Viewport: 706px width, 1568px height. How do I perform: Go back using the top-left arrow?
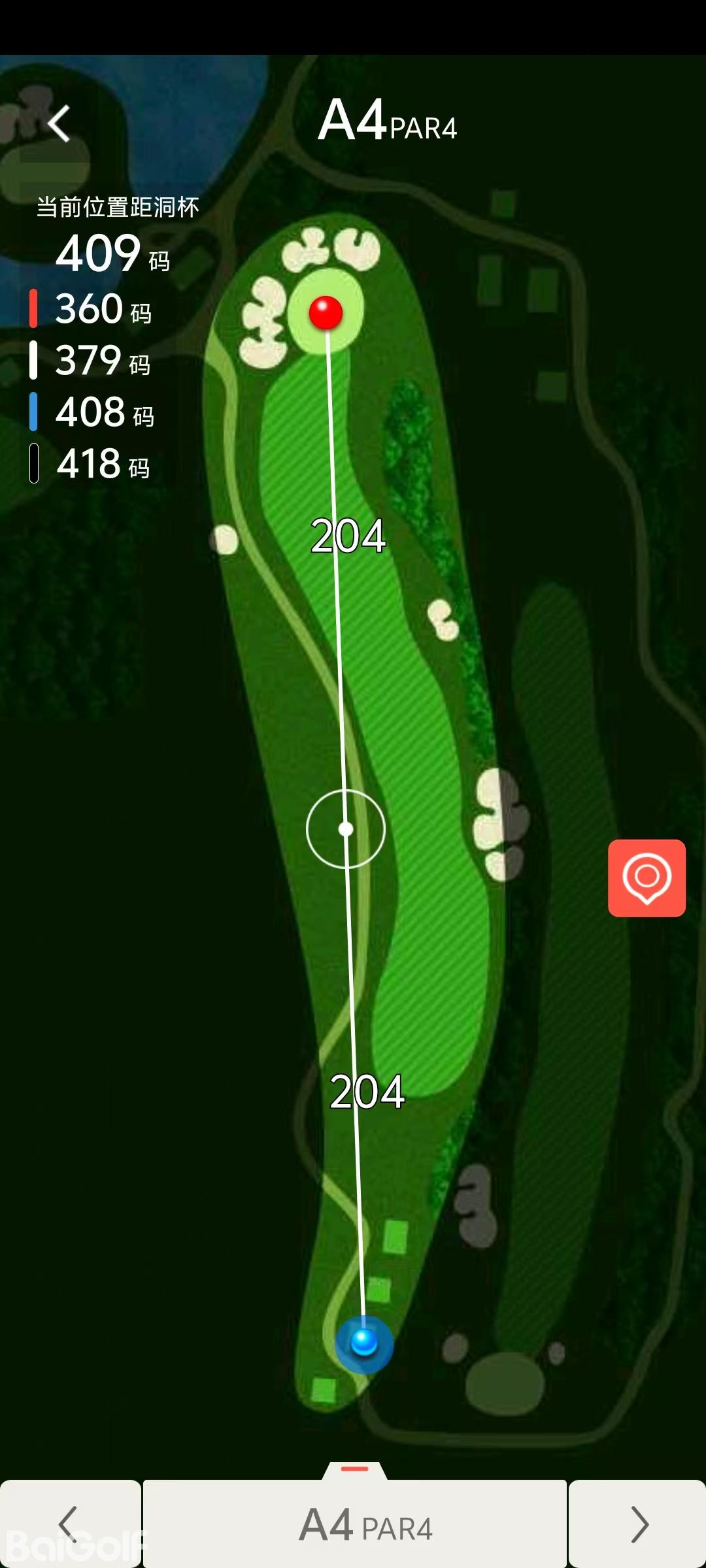pyautogui.click(x=59, y=123)
